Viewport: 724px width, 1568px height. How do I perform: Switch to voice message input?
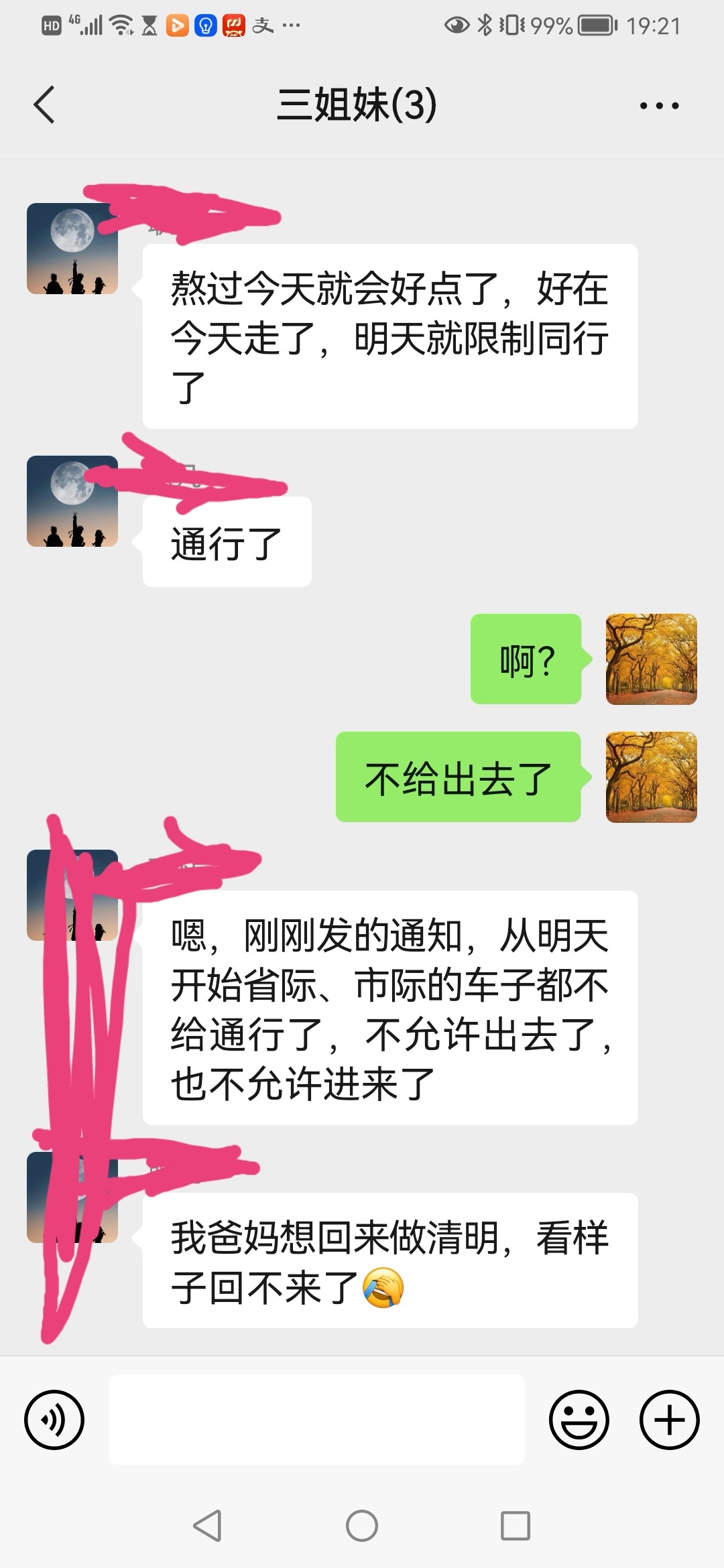(x=54, y=1419)
